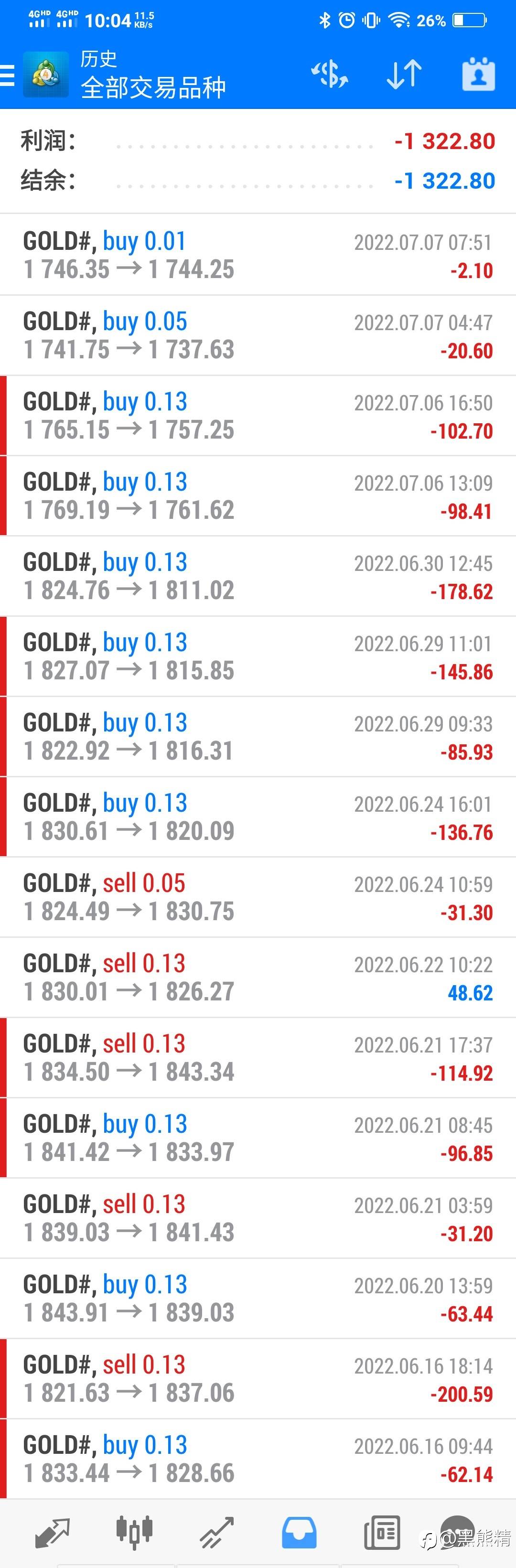Open the side drawer menu
This screenshot has height=1568, width=516.
(7, 75)
